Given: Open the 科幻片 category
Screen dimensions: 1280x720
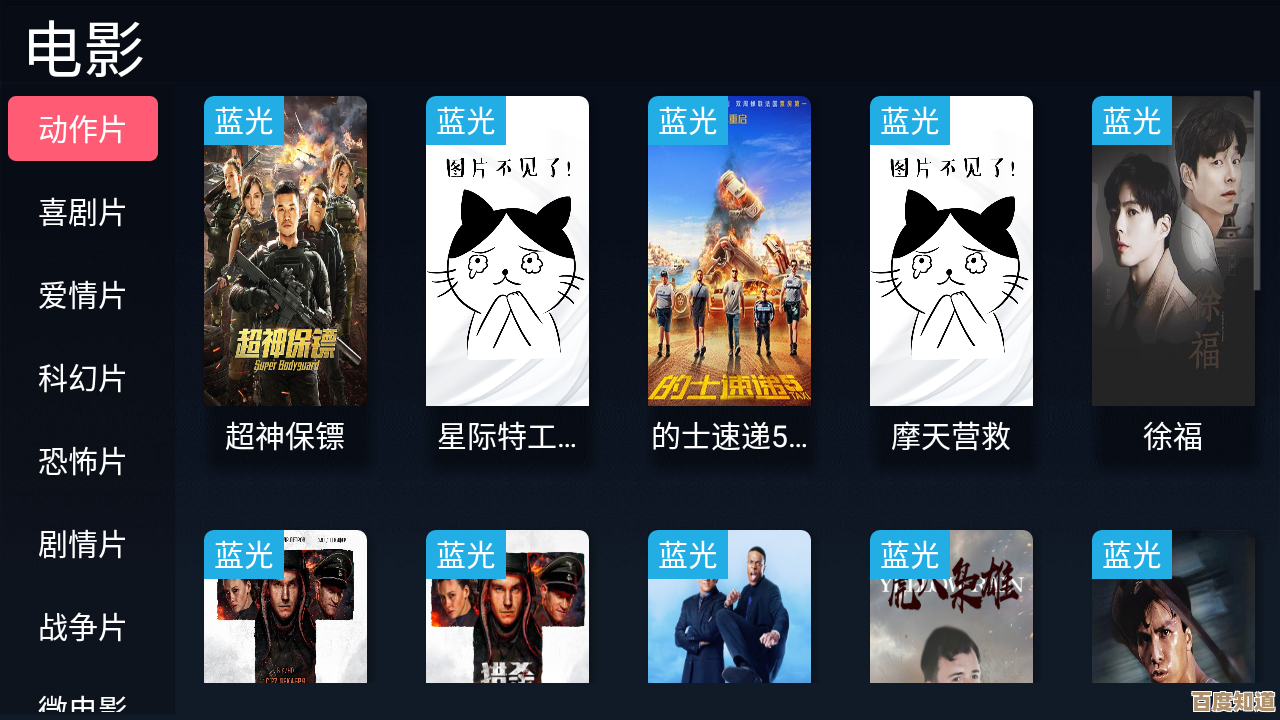Looking at the screenshot, I should pyautogui.click(x=82, y=378).
